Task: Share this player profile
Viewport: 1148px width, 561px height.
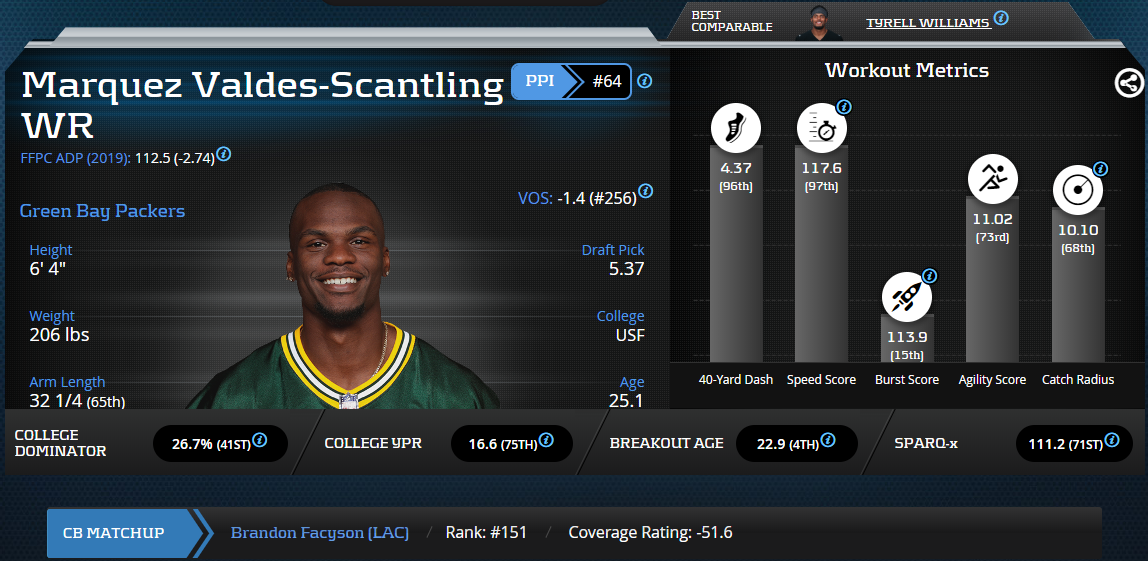Action: coord(1129,83)
